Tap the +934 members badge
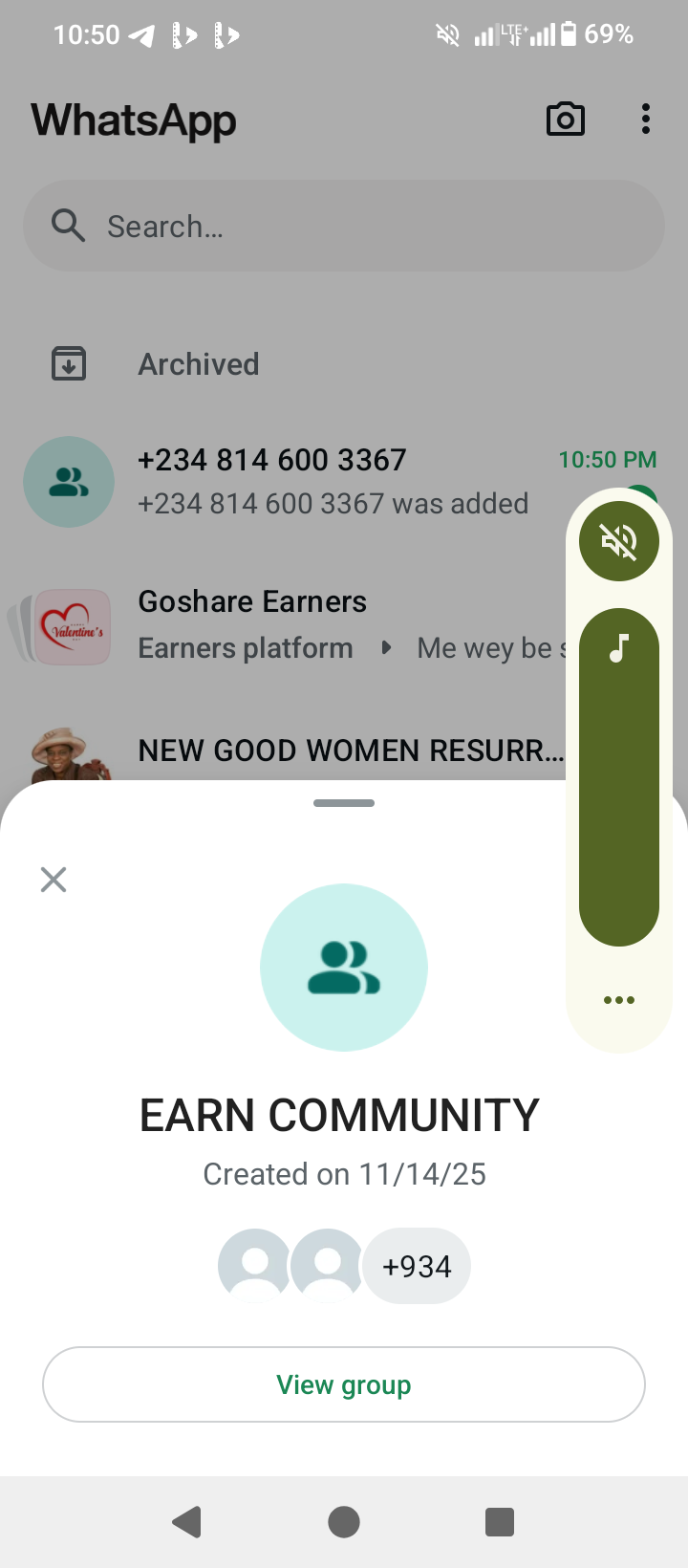Image resolution: width=688 pixels, height=1568 pixels. click(417, 1266)
